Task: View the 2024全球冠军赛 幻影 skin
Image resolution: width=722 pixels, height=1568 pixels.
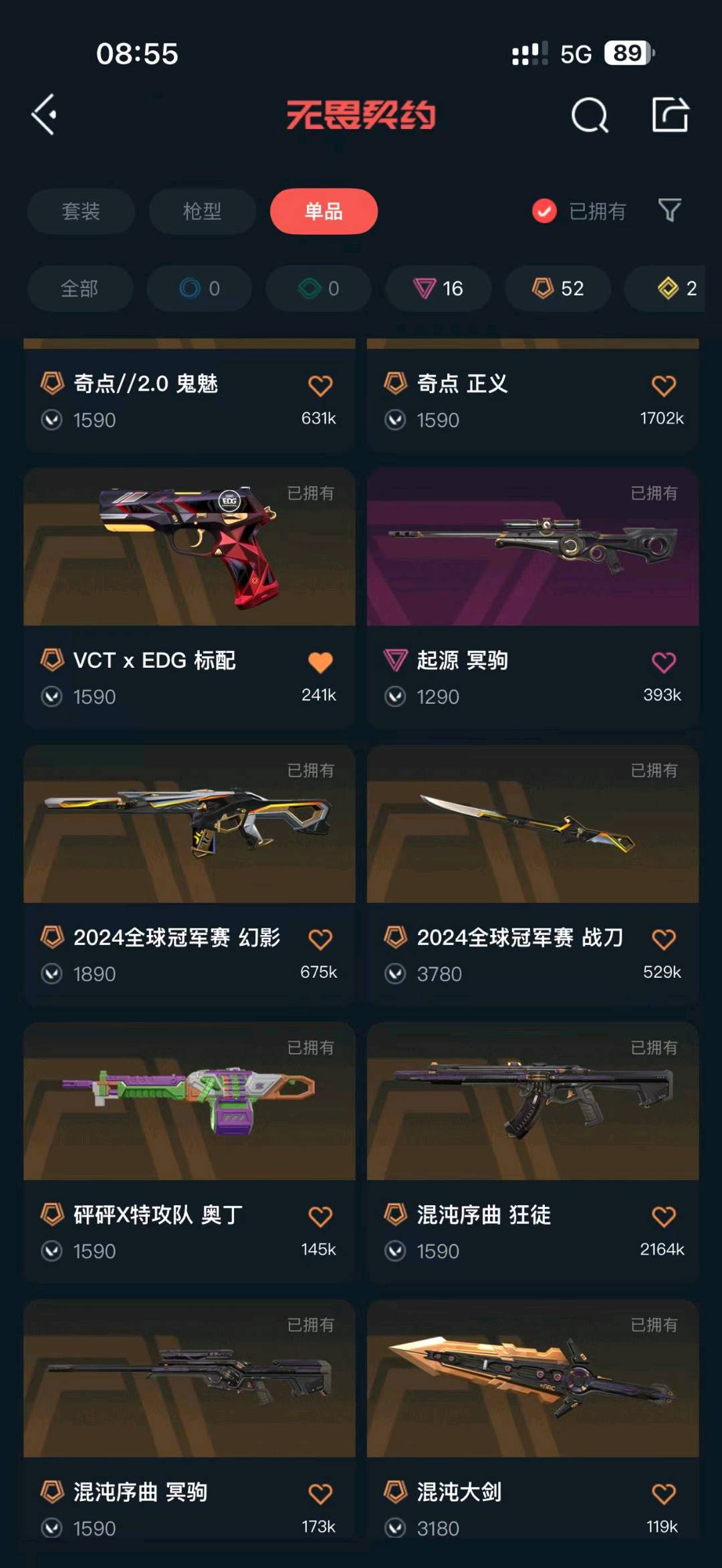Action: pos(189,825)
